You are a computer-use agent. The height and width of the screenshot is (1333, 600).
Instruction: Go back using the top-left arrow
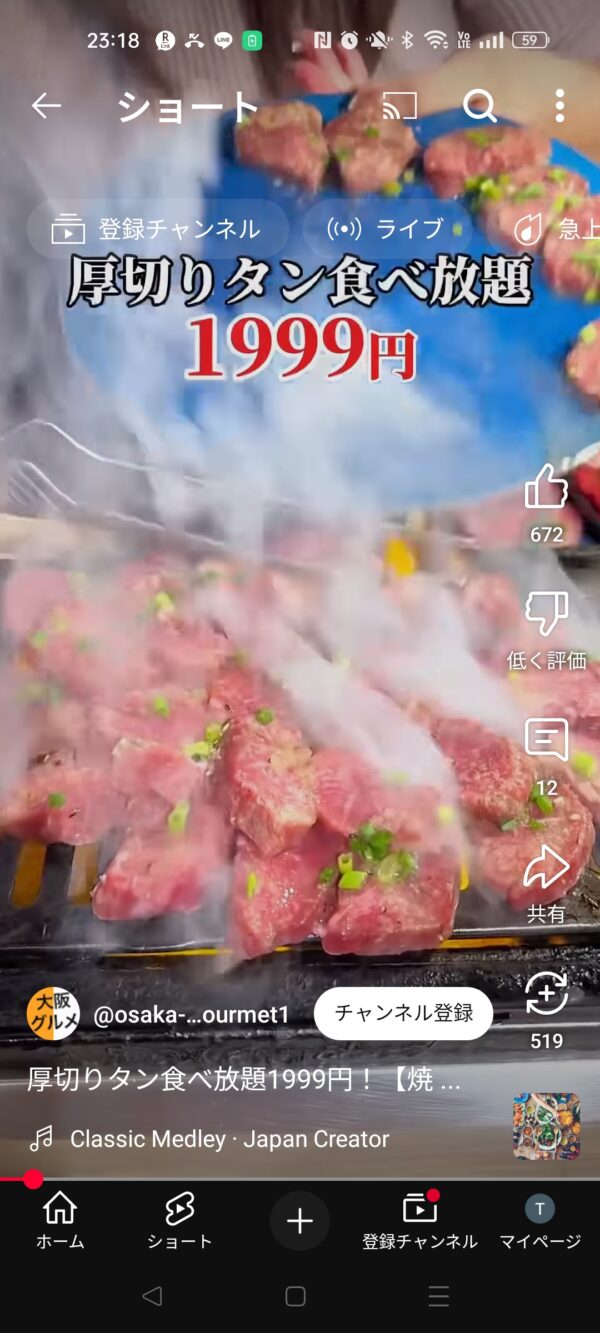[x=46, y=106]
